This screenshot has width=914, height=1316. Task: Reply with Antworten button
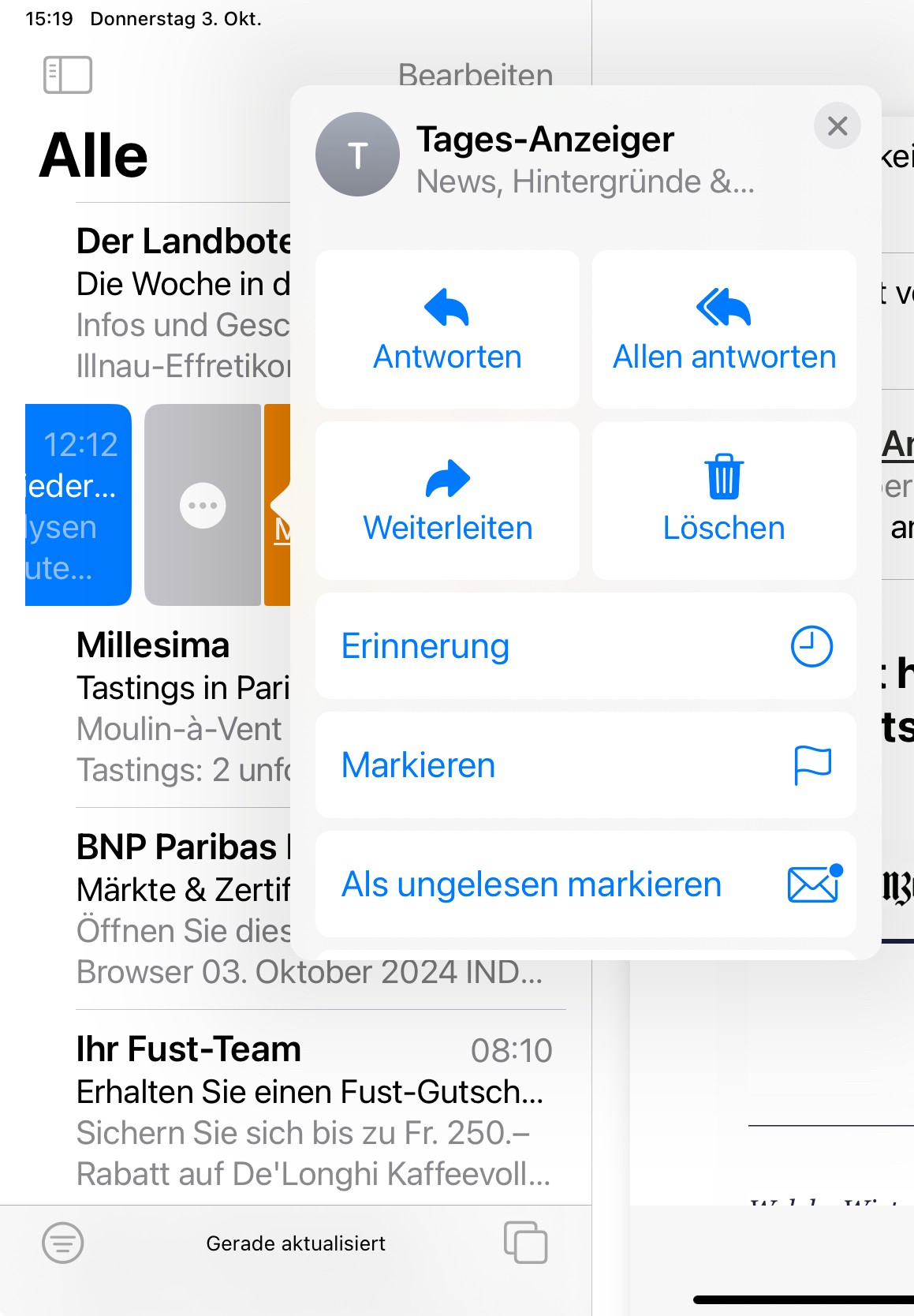pos(447,330)
